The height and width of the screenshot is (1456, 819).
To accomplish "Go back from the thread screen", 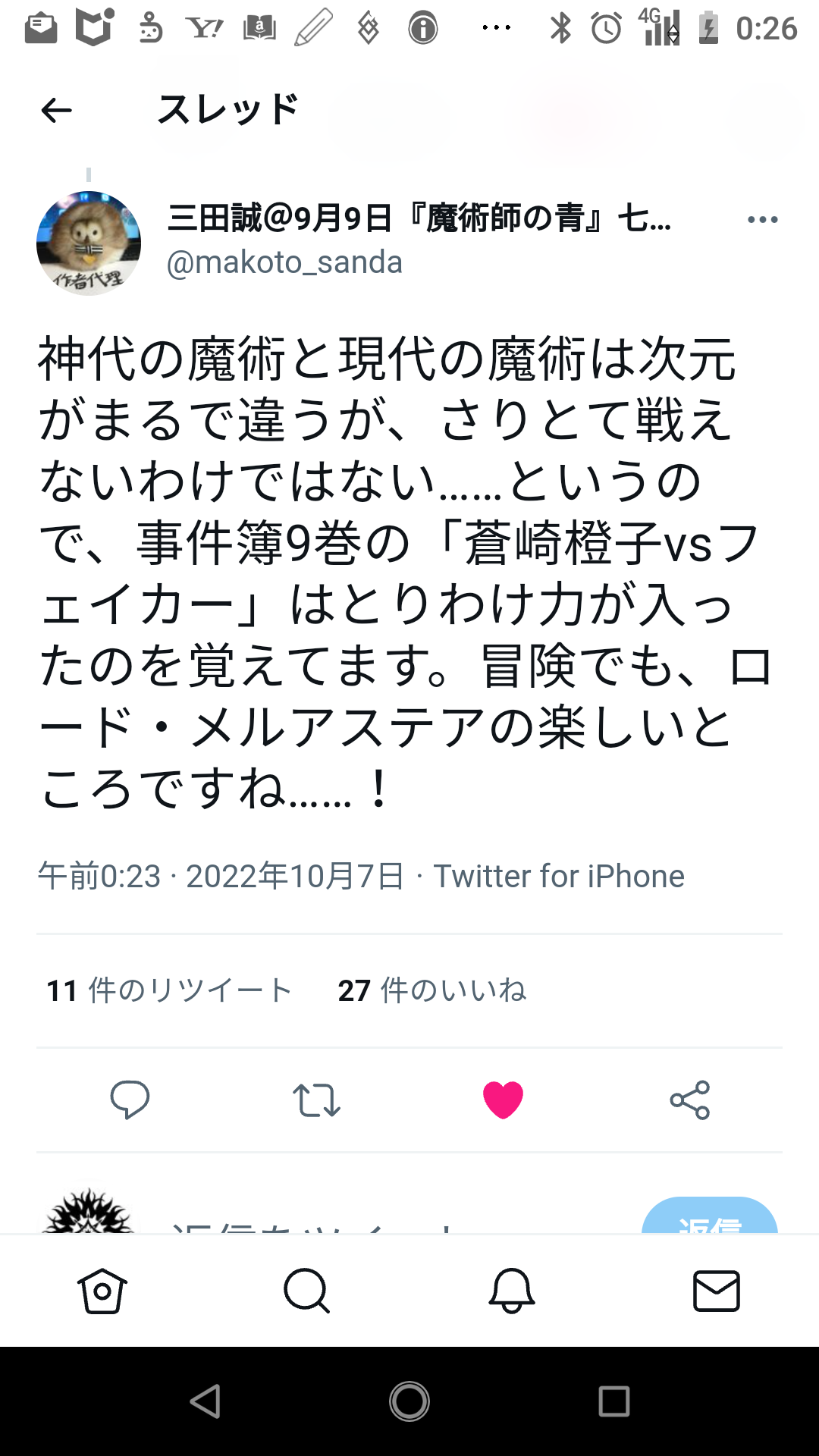I will [56, 111].
